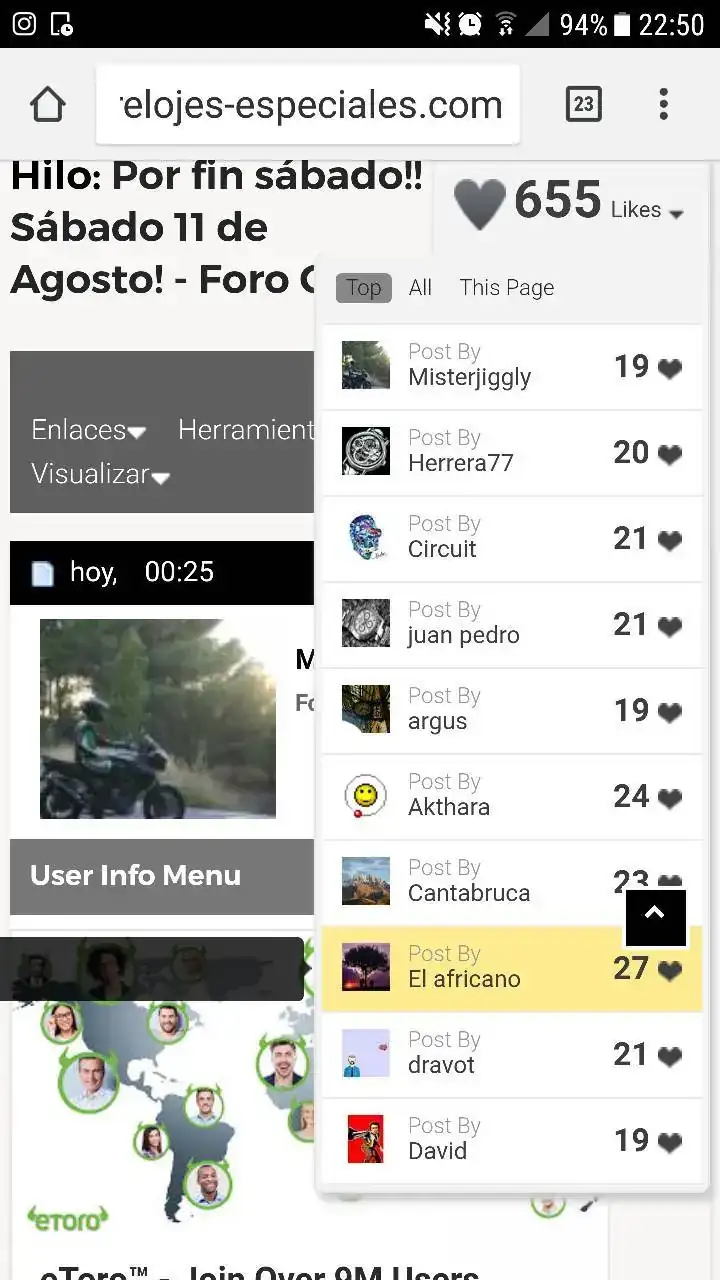Select the Top likes filter
This screenshot has height=1280, width=720.
click(363, 288)
